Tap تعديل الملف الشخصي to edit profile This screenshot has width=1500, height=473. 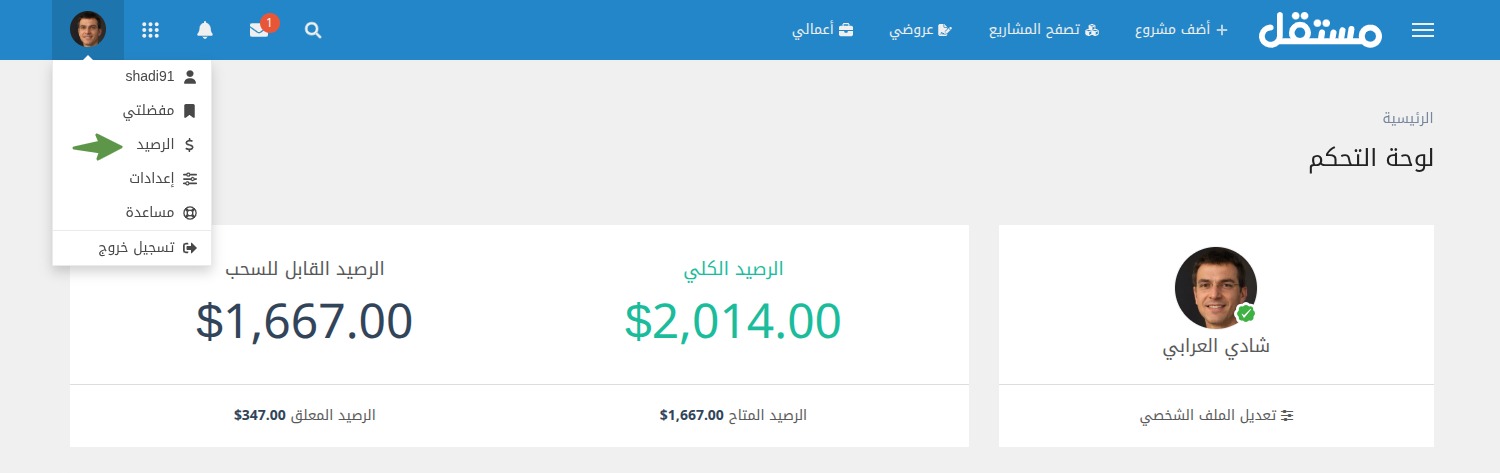(x=1216, y=415)
